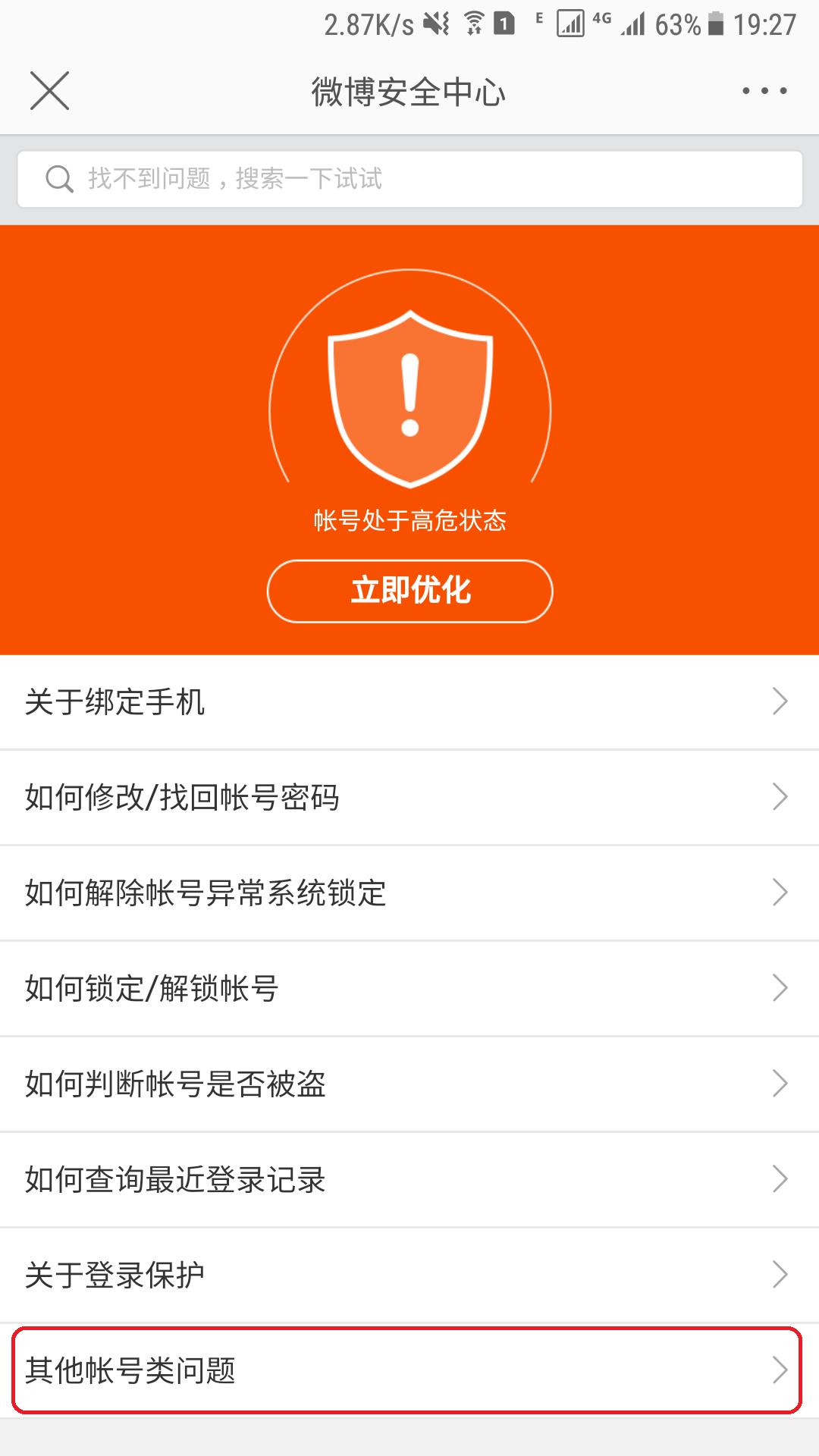Tap the Wi-Fi signal icon in status bar
Image resolution: width=819 pixels, height=1456 pixels.
[x=474, y=23]
